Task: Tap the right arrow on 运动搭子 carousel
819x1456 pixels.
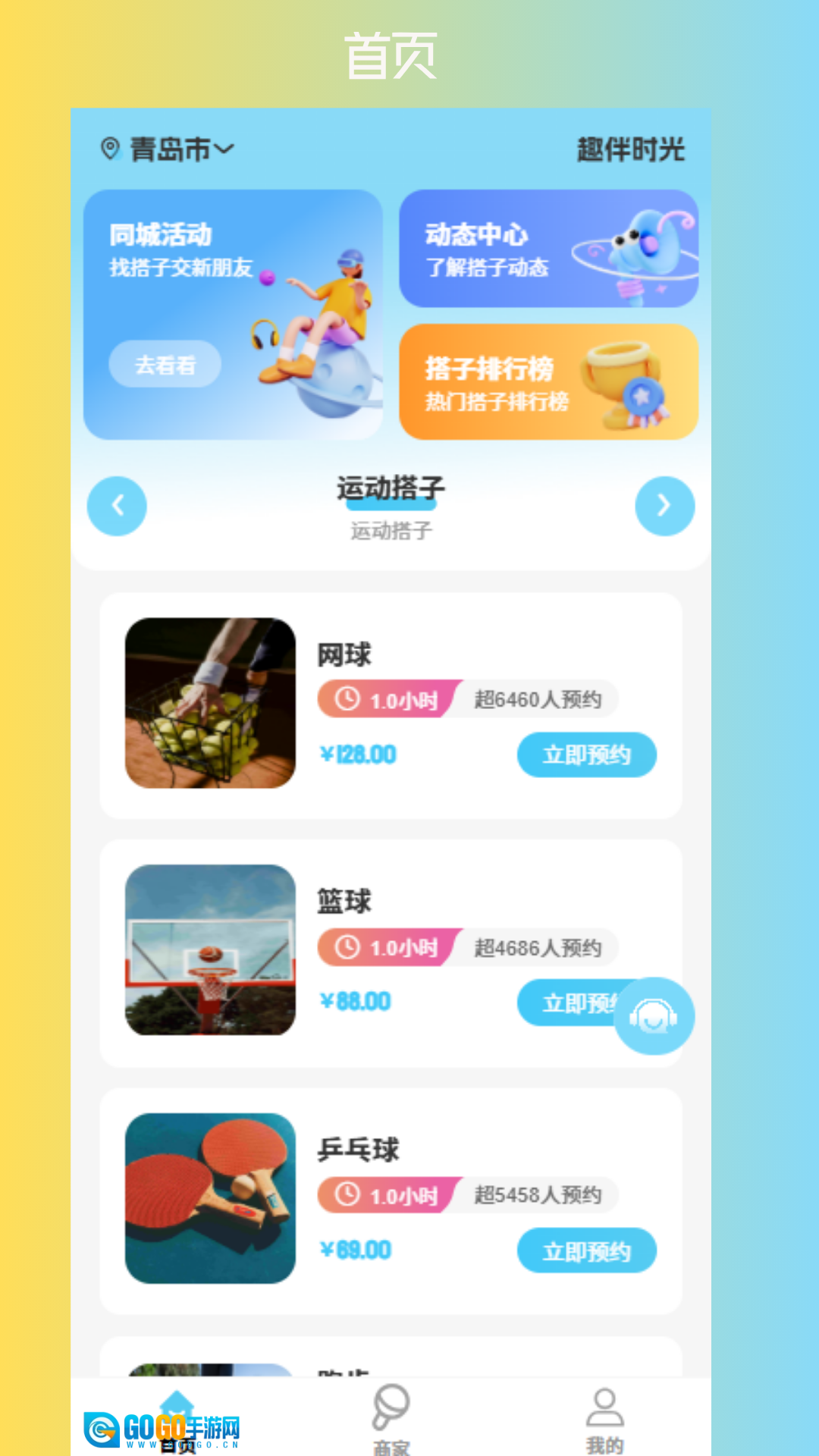Action: (x=665, y=506)
